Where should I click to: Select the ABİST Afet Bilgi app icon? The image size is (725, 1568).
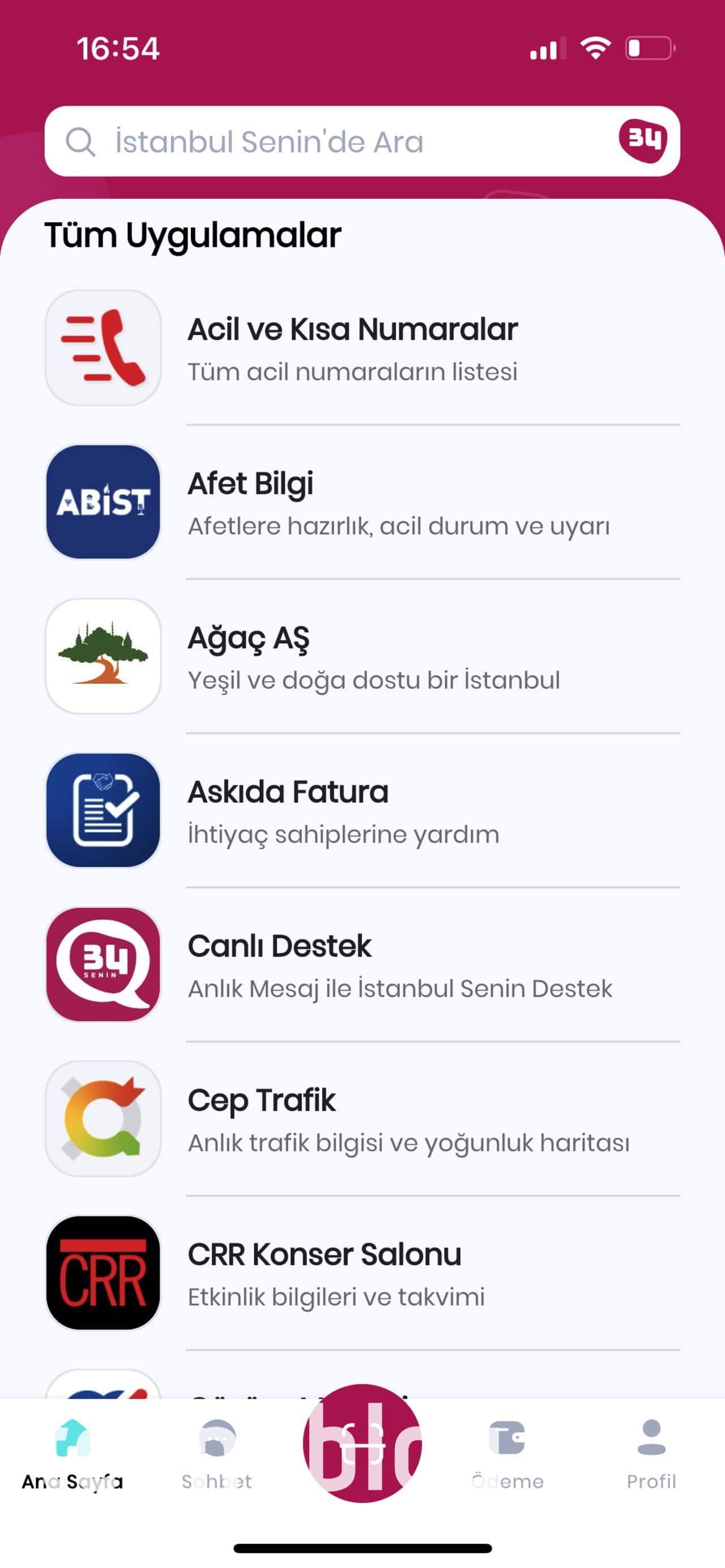tap(104, 503)
